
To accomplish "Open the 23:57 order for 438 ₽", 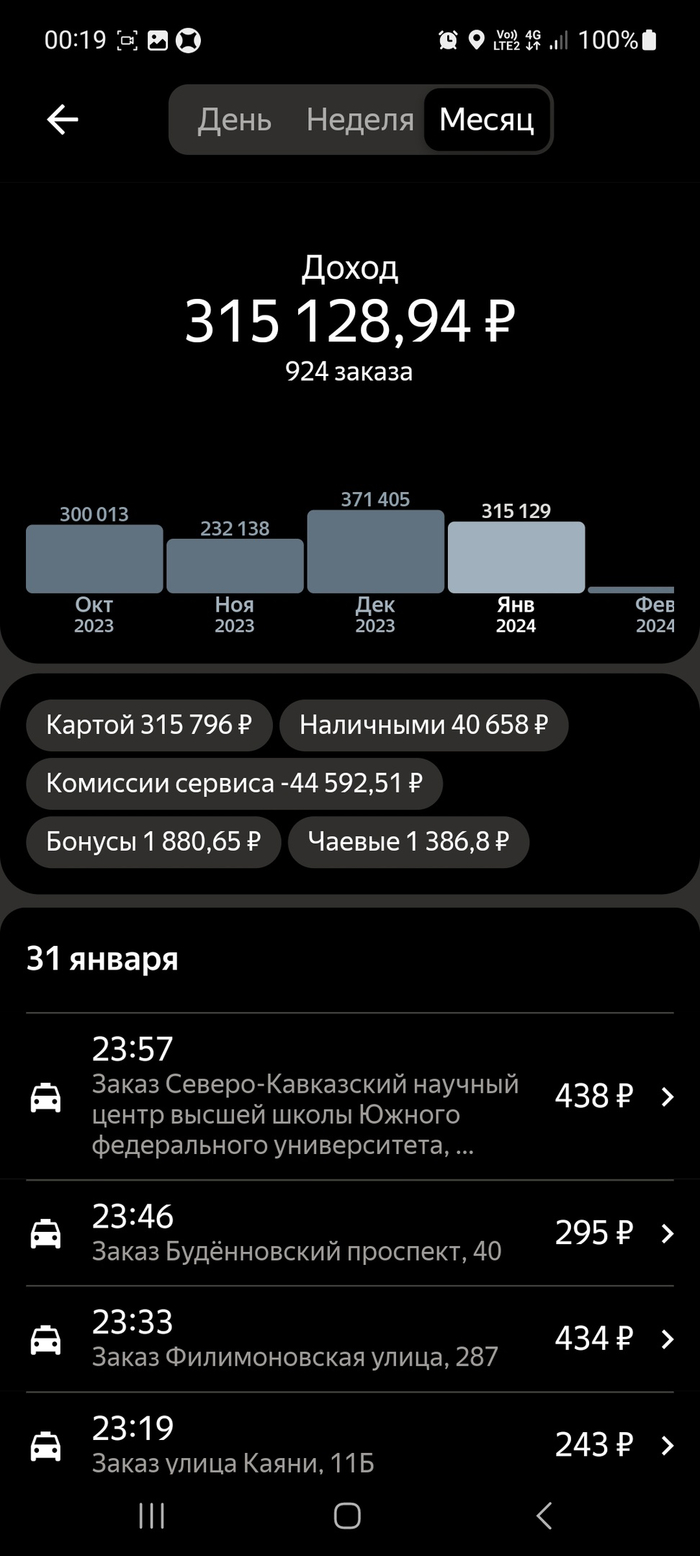I will click(350, 1097).
